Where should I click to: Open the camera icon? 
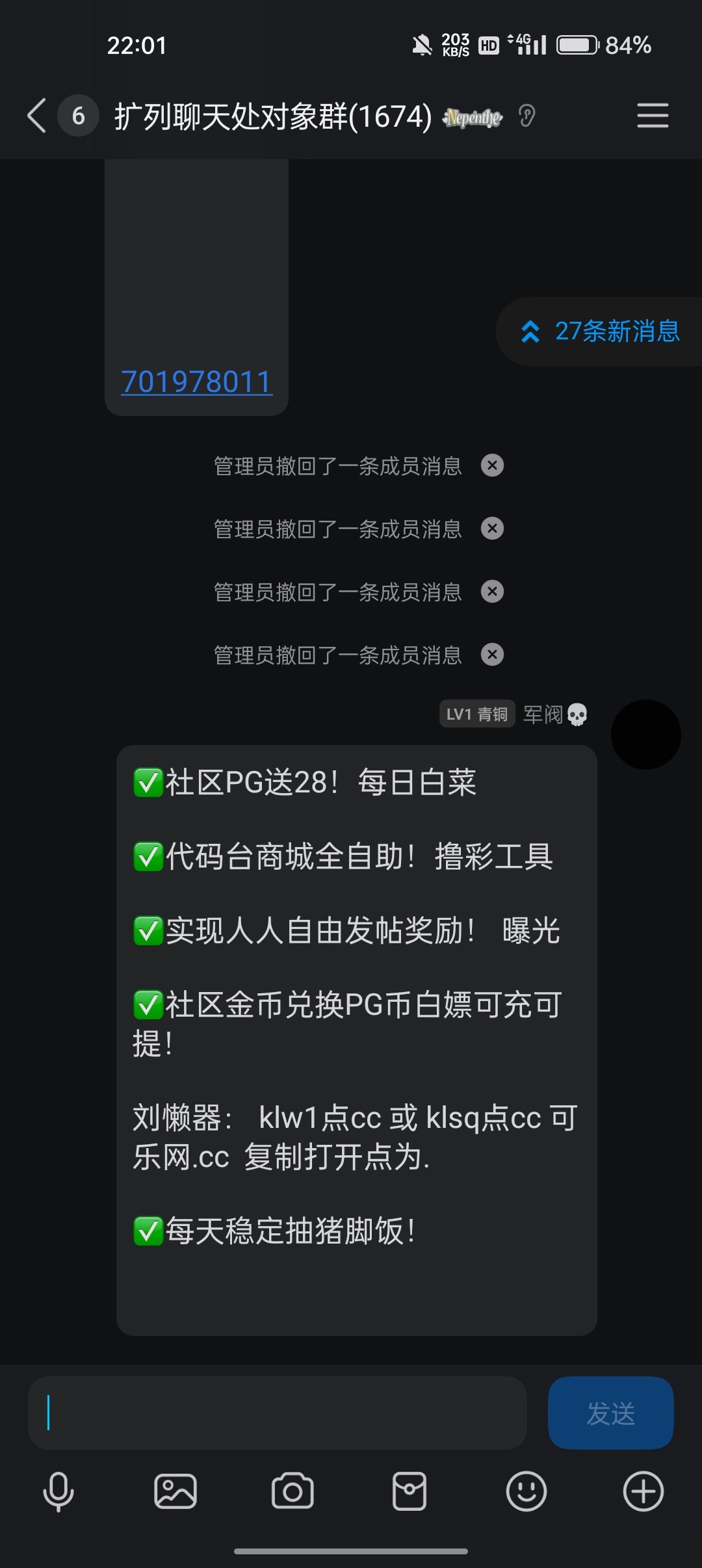[292, 1492]
